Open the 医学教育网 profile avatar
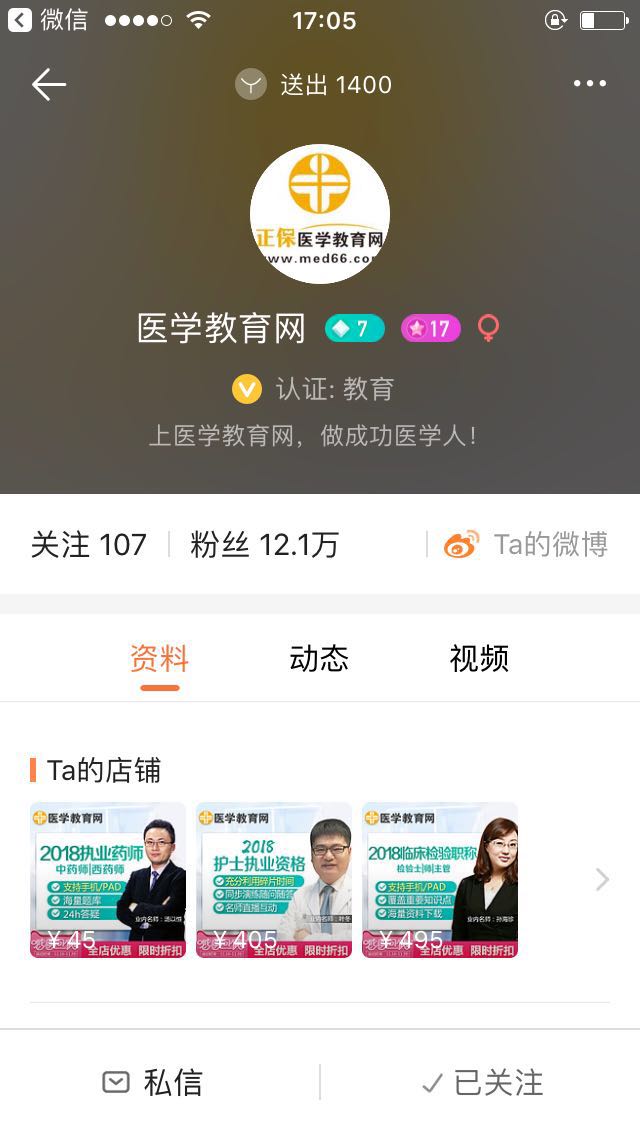 point(320,214)
